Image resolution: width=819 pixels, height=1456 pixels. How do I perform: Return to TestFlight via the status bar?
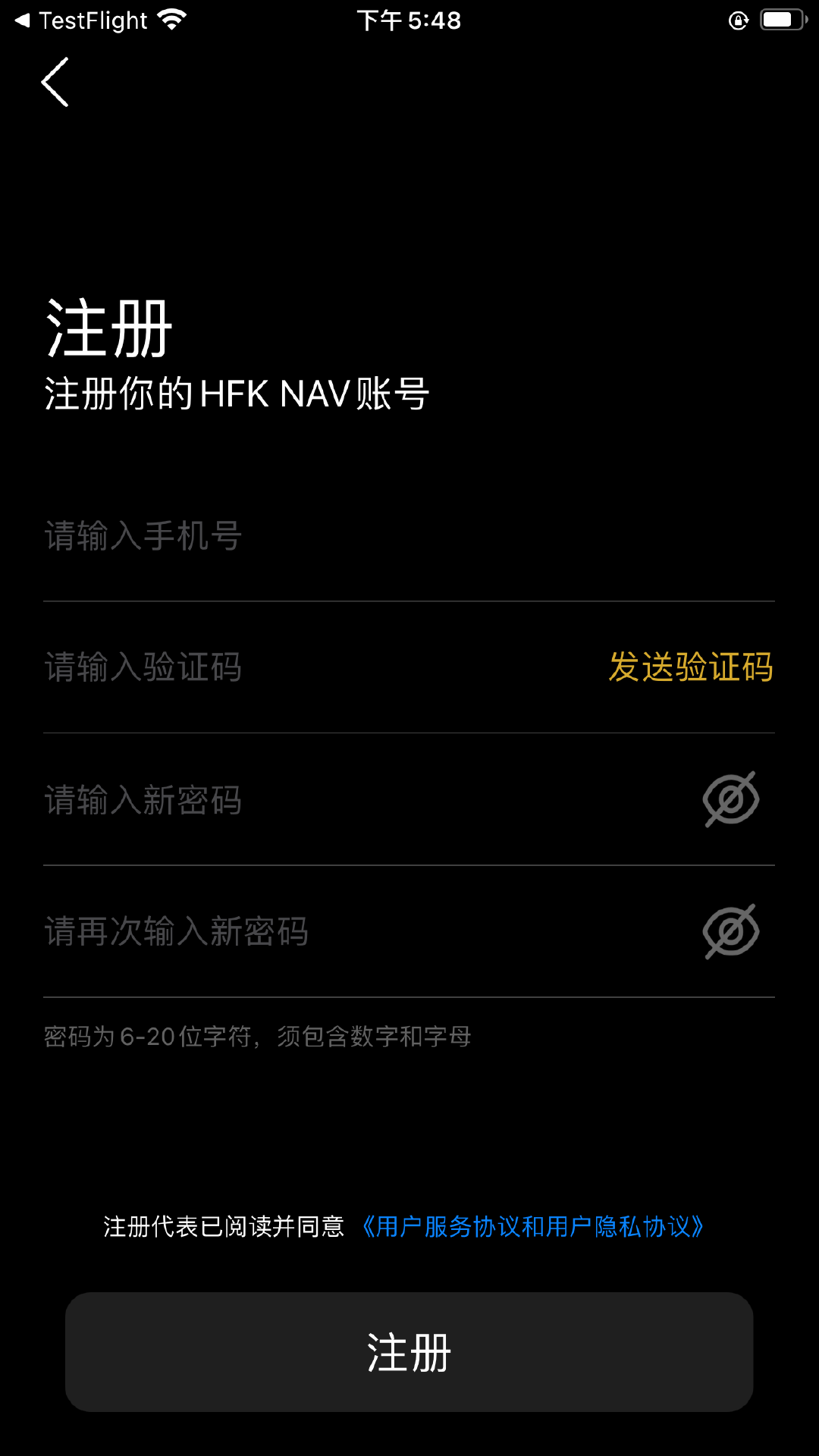(x=83, y=20)
